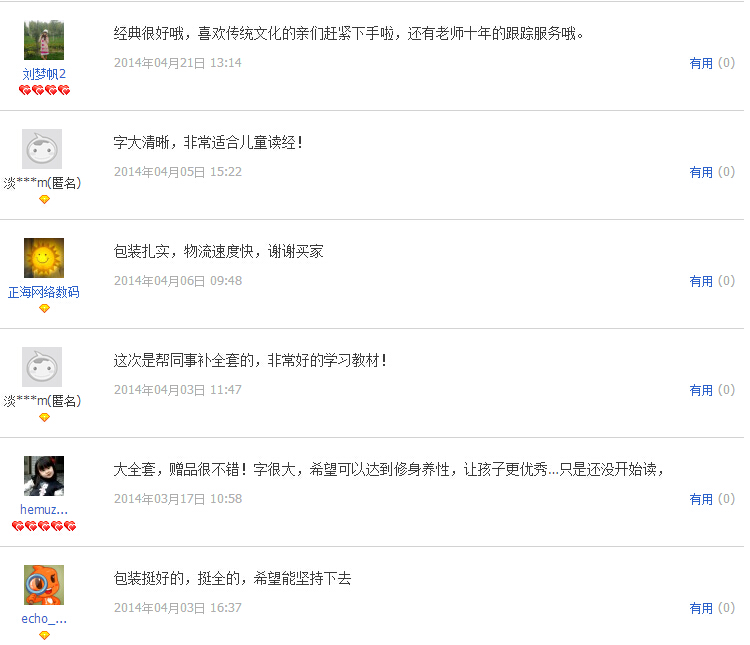Open 刘梦帆2's profile name link

(44, 74)
